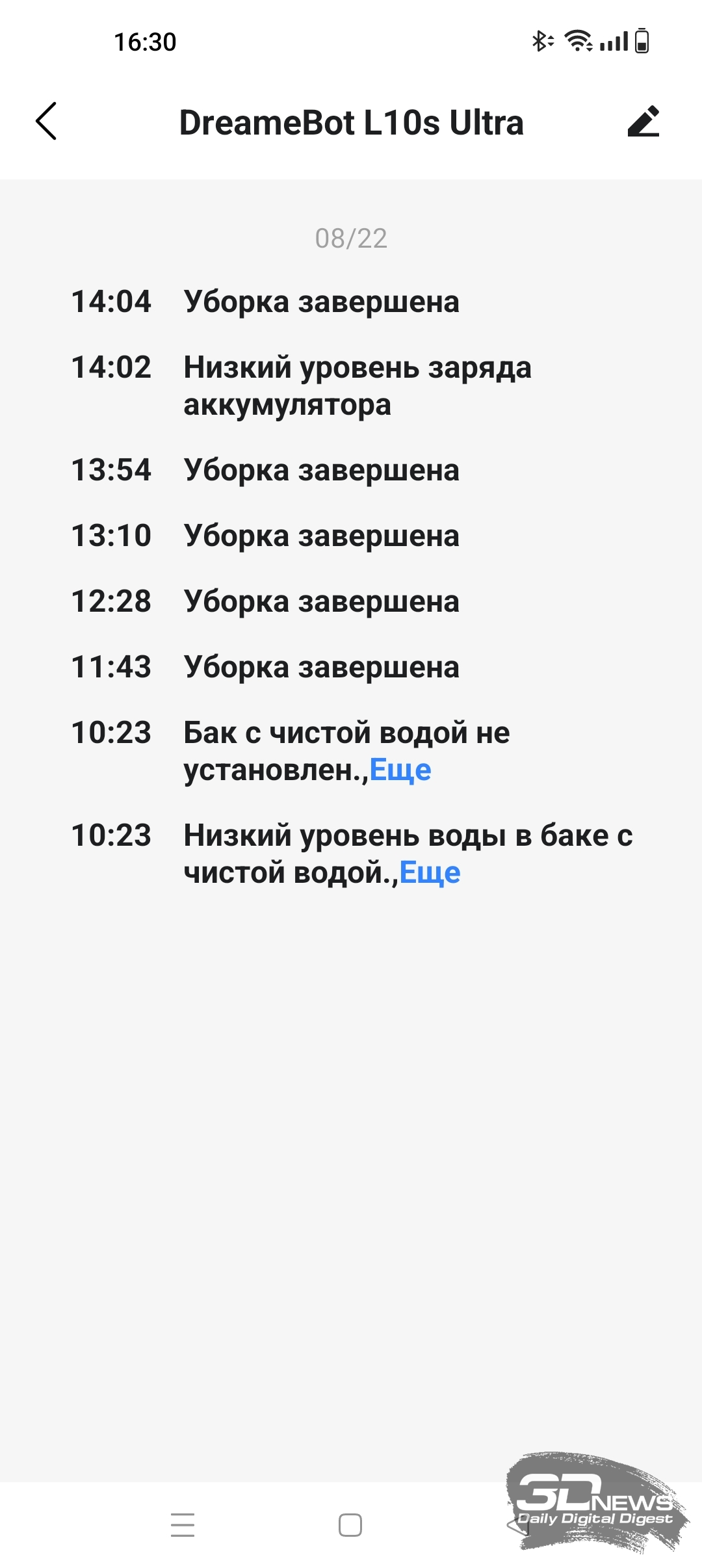Tap the edit pencil icon

(x=643, y=122)
